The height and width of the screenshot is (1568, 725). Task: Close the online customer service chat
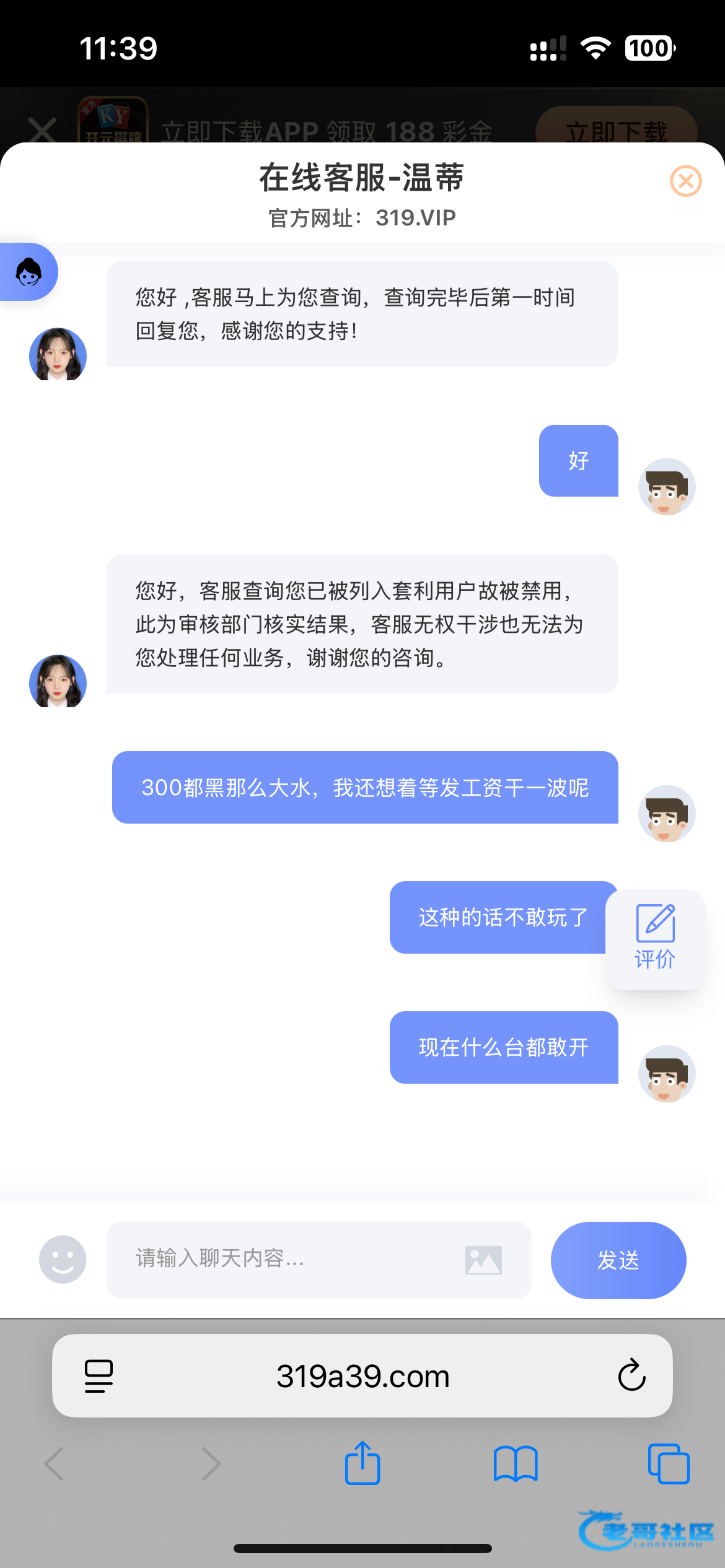point(685,181)
